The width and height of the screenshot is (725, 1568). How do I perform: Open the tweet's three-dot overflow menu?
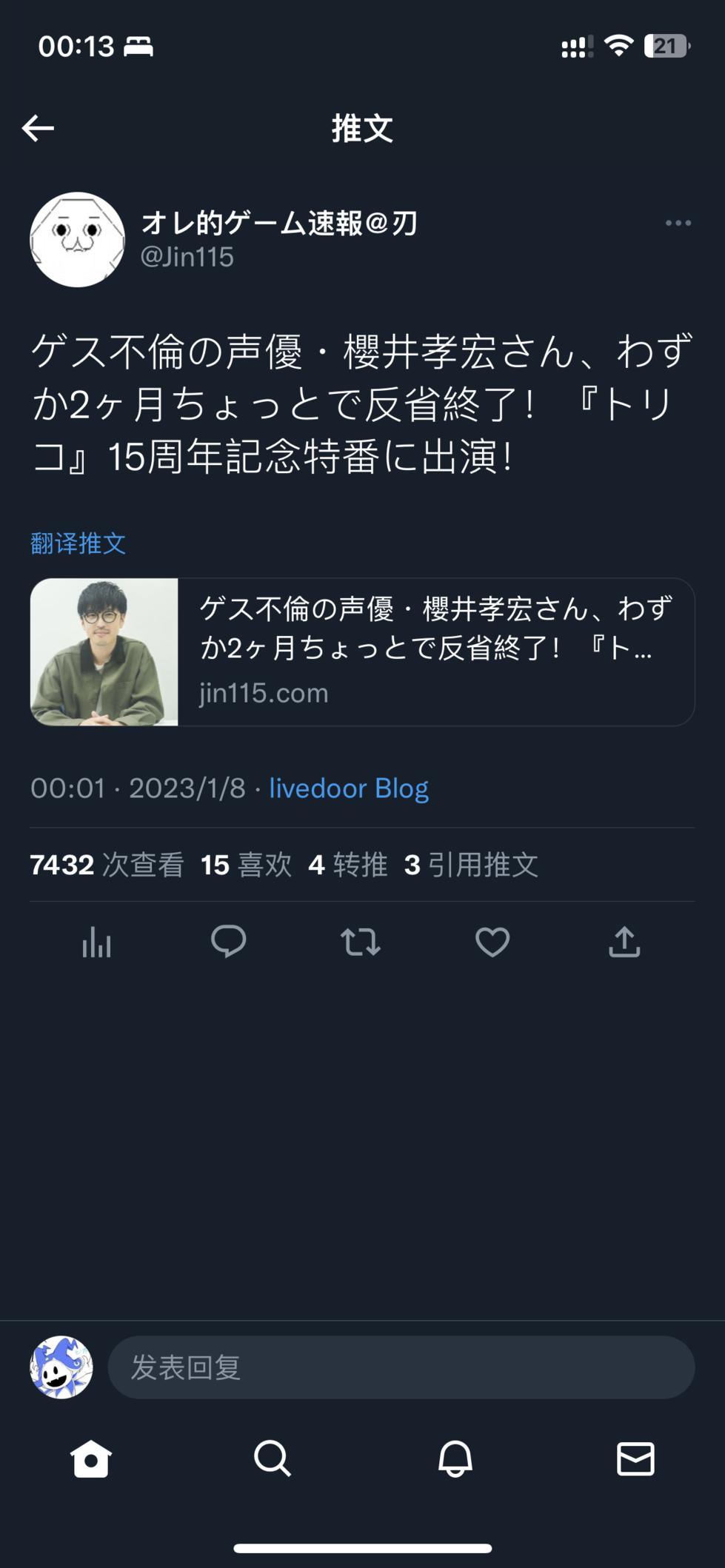click(x=678, y=223)
